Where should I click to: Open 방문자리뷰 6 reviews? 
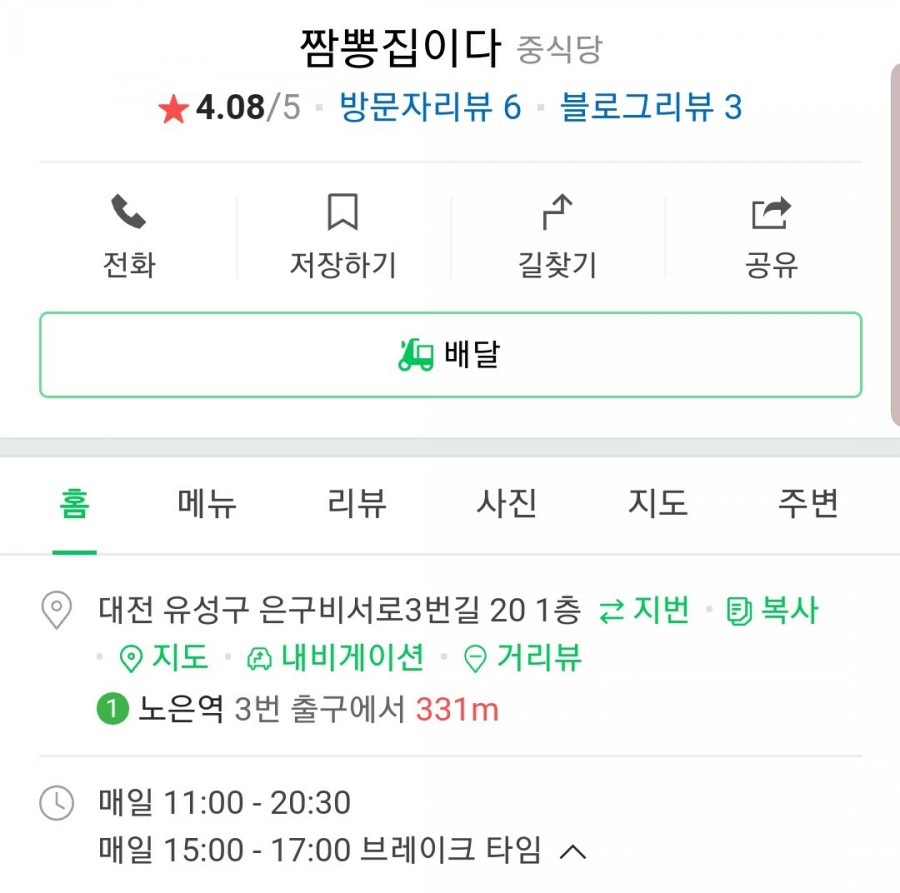click(x=430, y=108)
